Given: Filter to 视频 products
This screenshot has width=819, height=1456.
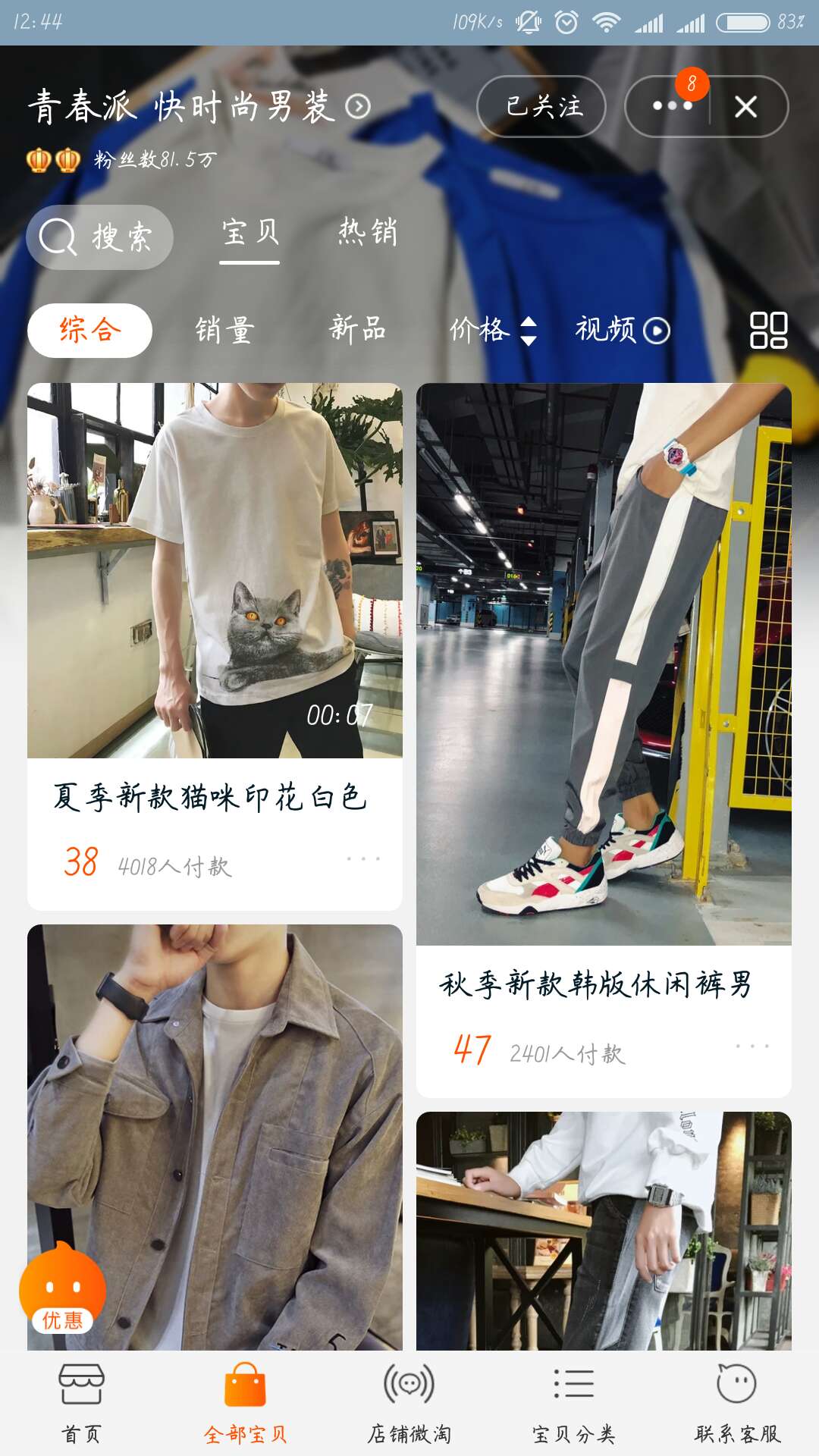Looking at the screenshot, I should click(622, 331).
